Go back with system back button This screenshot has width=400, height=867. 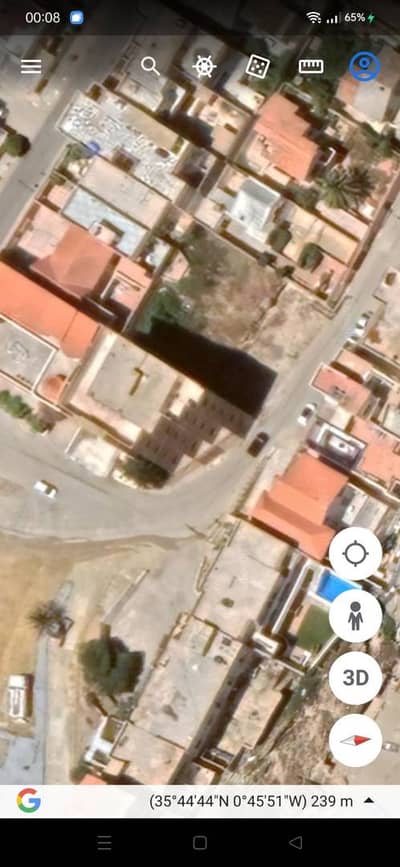point(295,843)
